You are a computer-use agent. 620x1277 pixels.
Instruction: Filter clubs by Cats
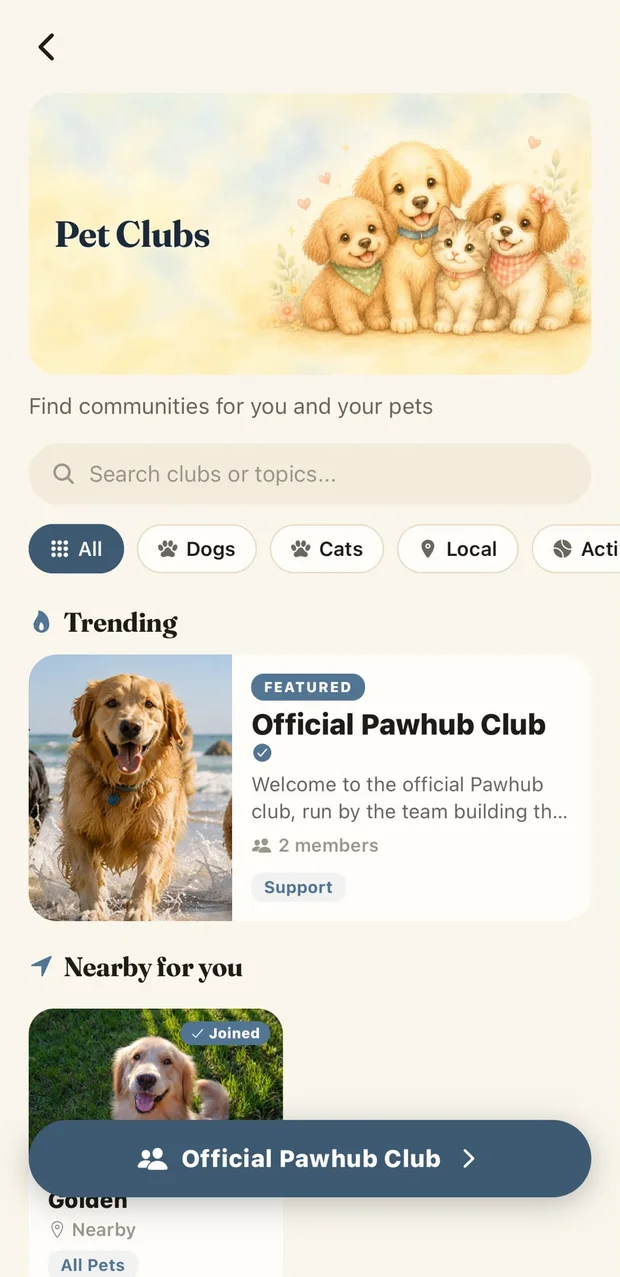(327, 549)
